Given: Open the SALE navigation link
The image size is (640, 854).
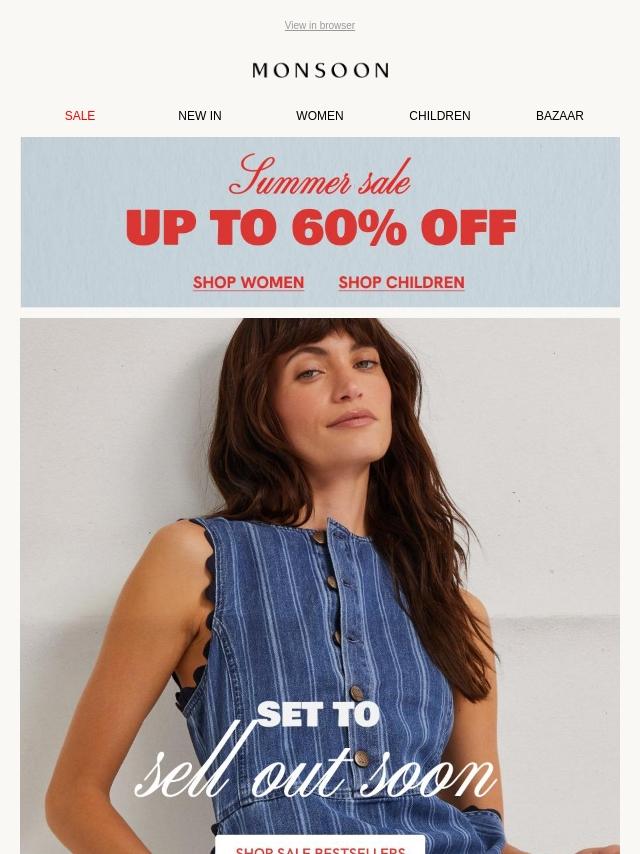Looking at the screenshot, I should coord(80,116).
